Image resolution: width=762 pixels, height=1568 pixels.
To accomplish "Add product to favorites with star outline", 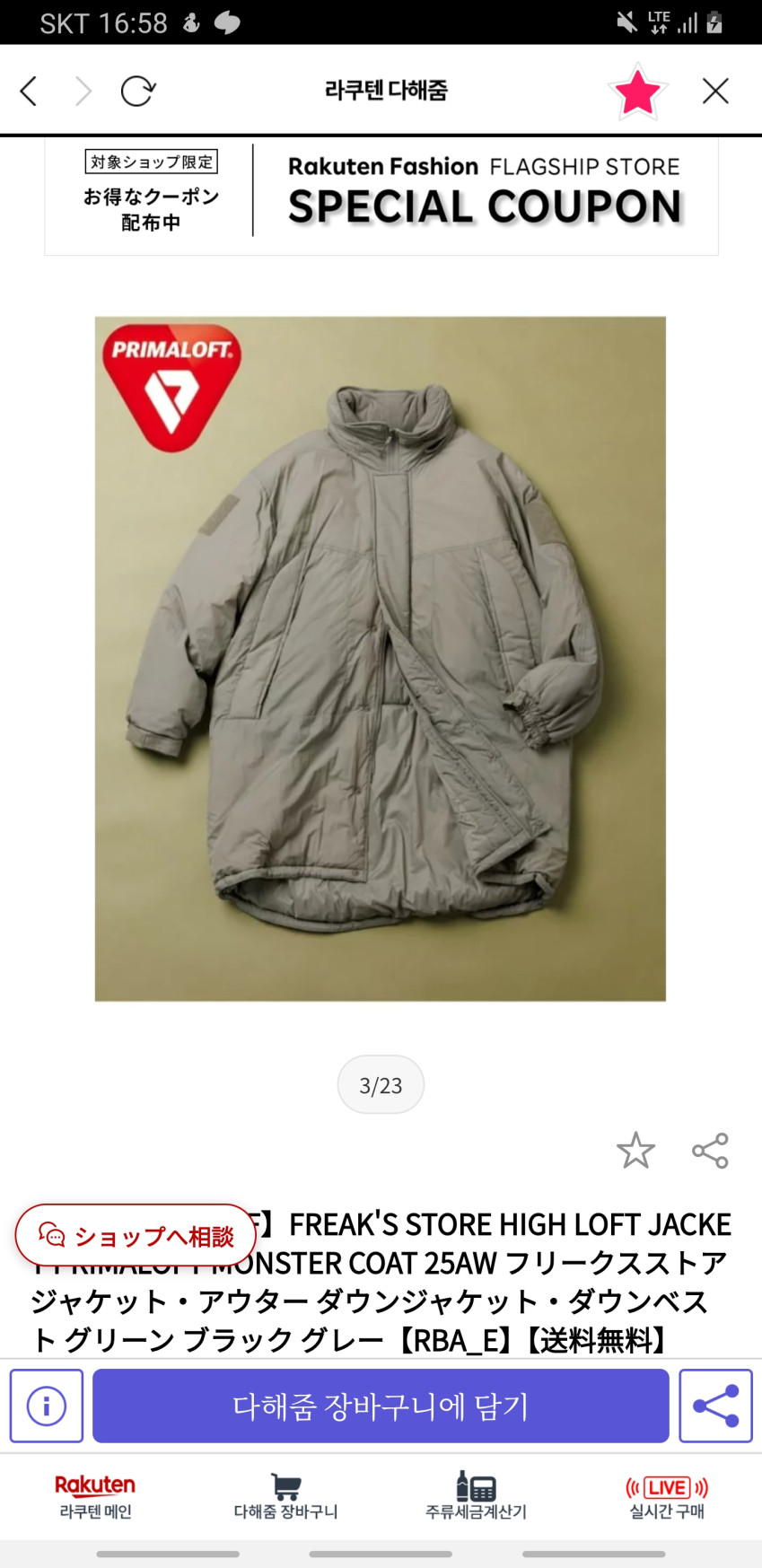I will pyautogui.click(x=635, y=1150).
